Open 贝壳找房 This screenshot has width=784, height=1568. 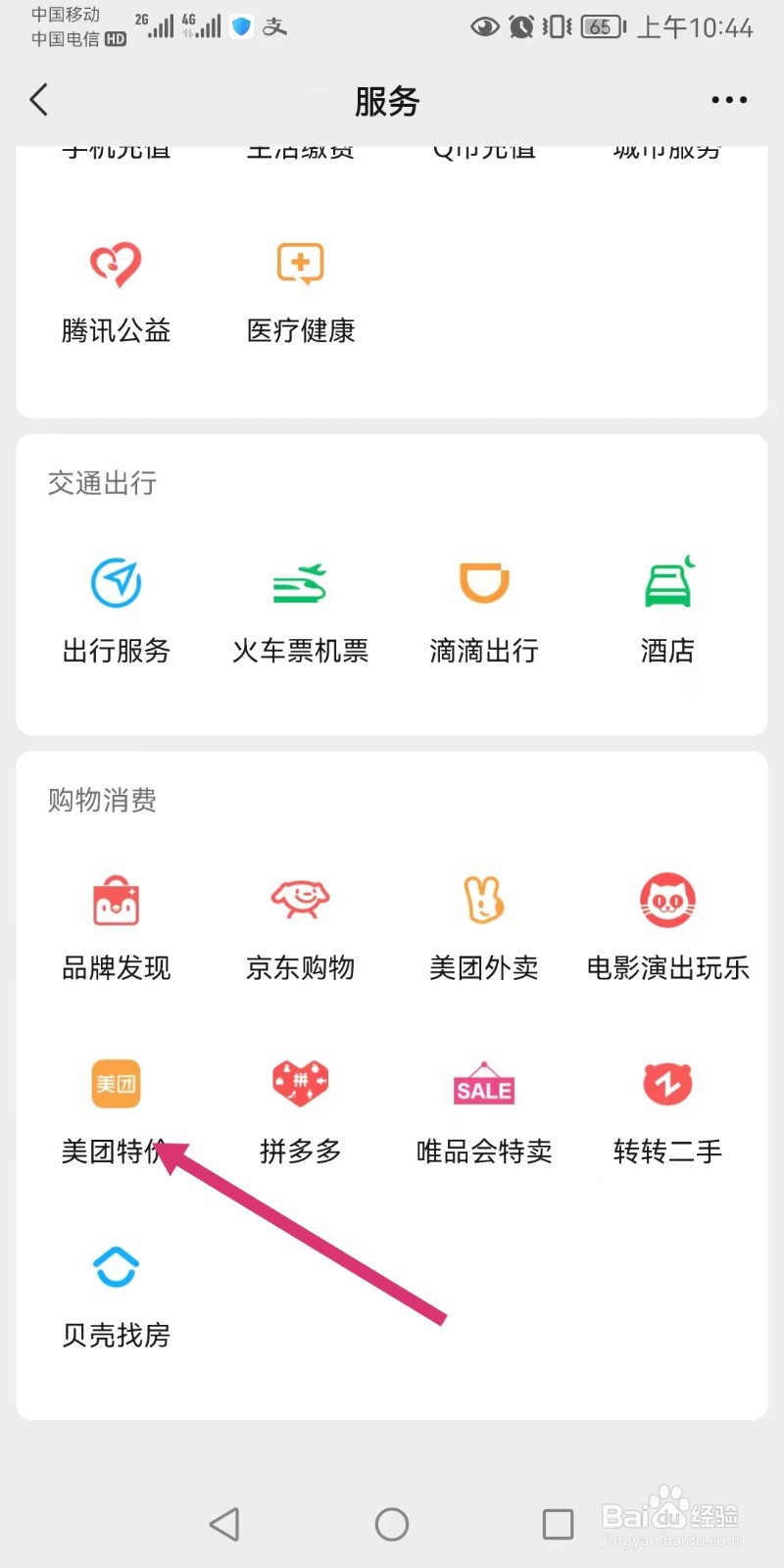(x=116, y=1294)
